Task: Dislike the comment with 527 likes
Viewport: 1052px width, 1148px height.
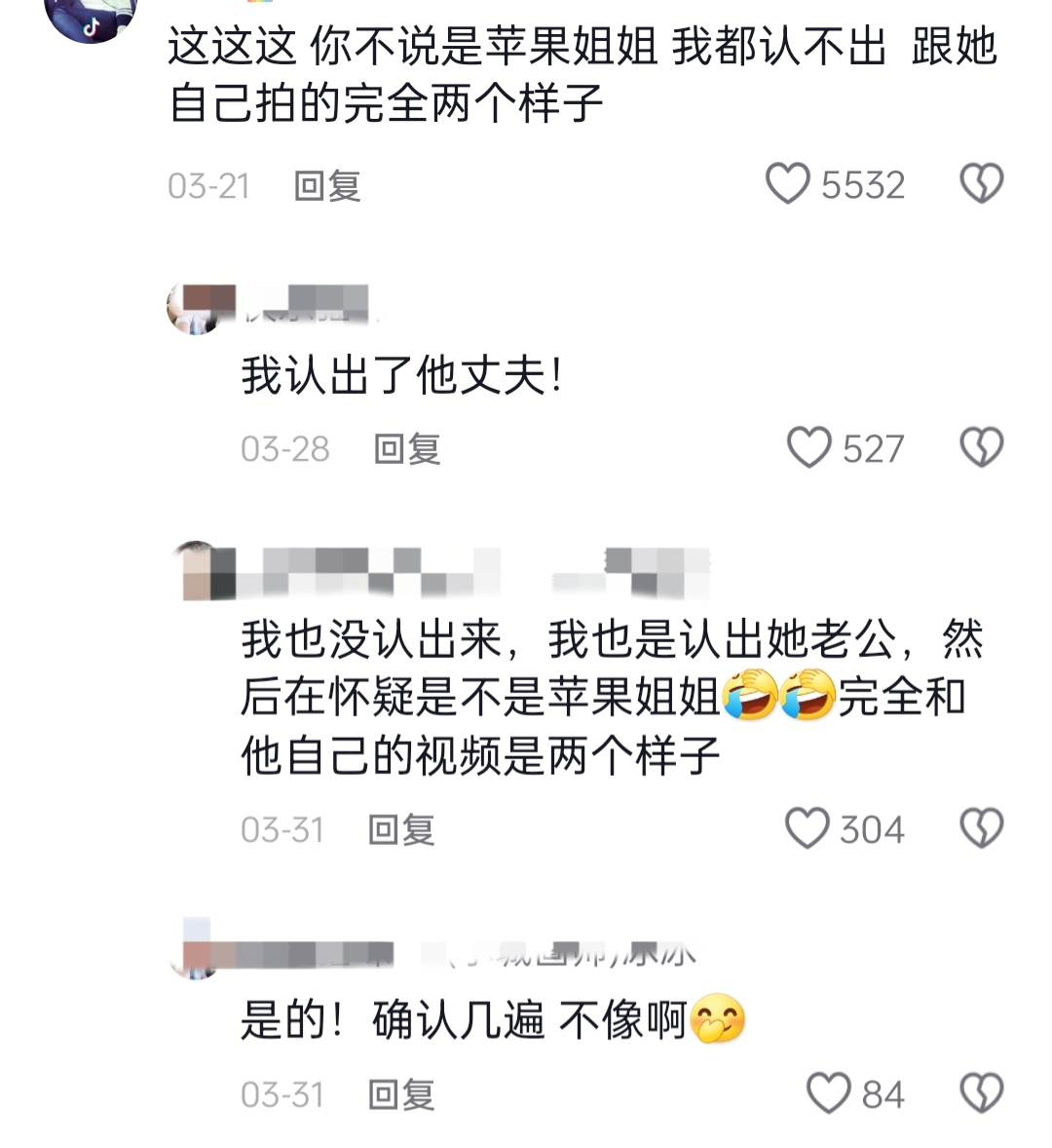Action: [x=981, y=447]
